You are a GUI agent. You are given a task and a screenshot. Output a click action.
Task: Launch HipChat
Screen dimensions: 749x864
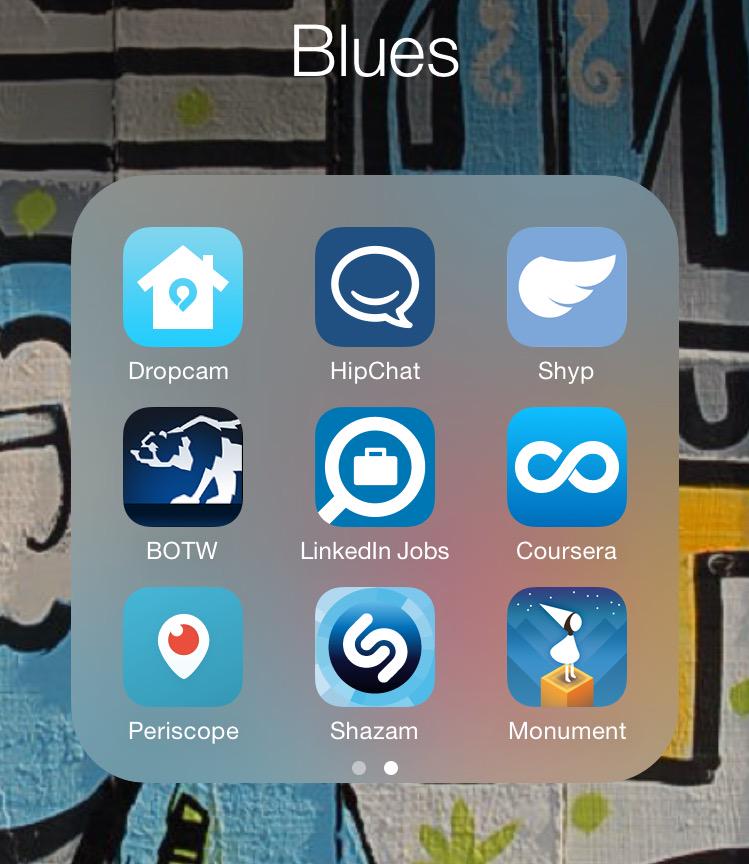(x=375, y=287)
